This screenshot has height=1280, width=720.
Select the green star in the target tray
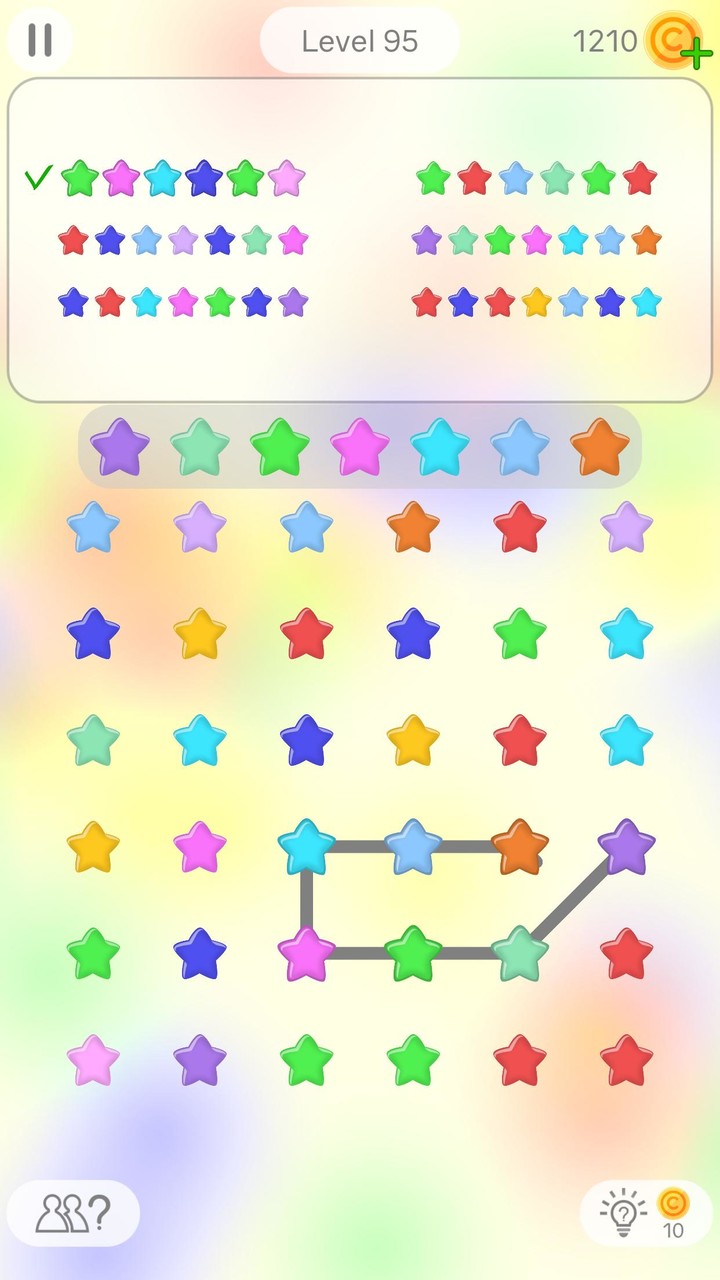tap(280, 447)
